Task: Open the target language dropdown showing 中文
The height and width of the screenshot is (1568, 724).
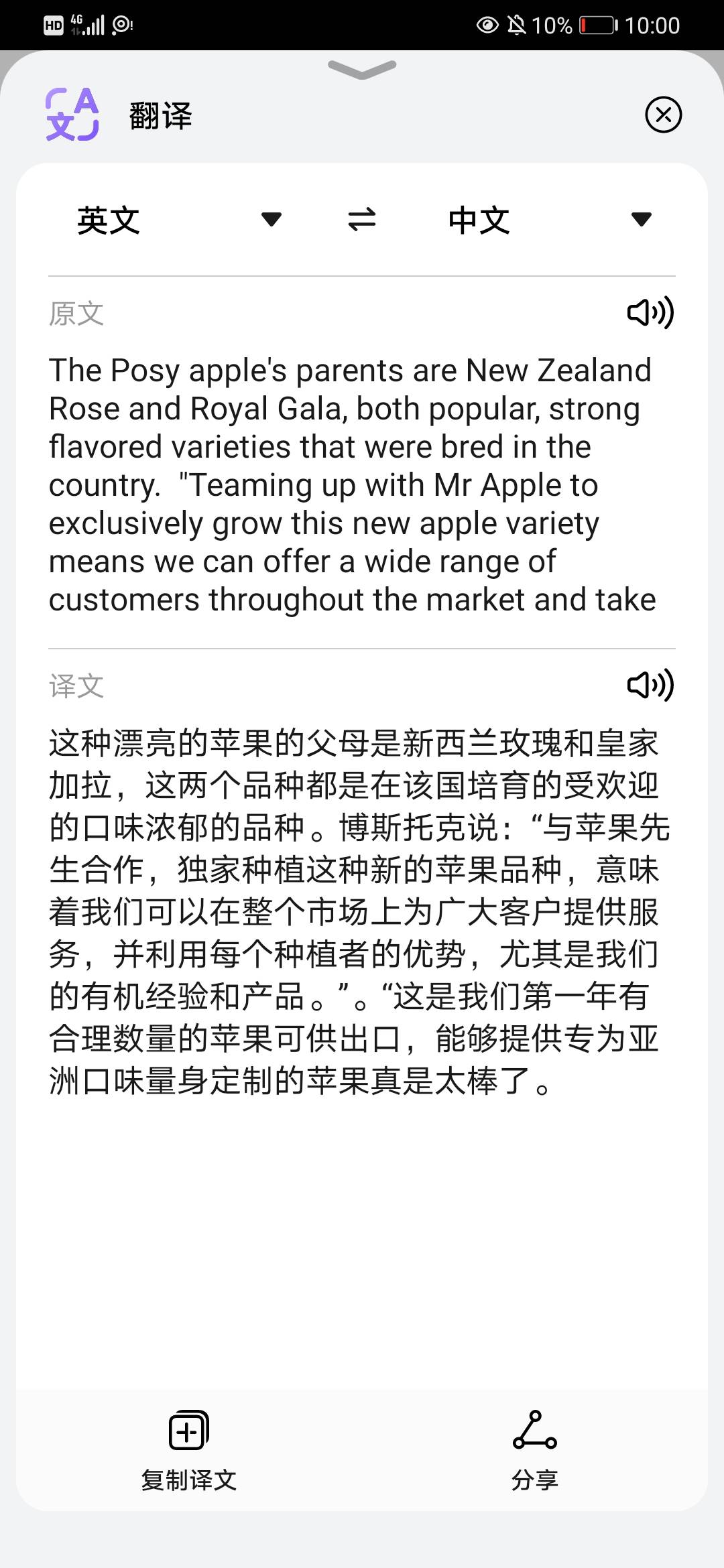Action: (550, 220)
